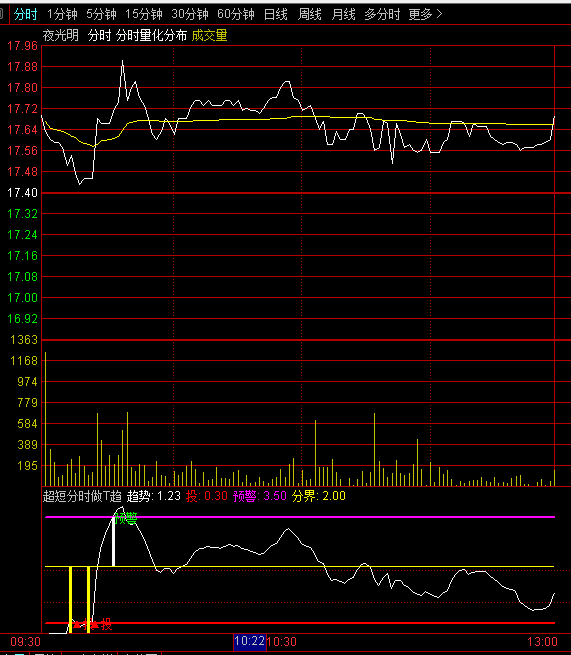This screenshot has height=655, width=571.
Task: Open the 超短分时做T趋 indicator settings
Action: (82, 496)
